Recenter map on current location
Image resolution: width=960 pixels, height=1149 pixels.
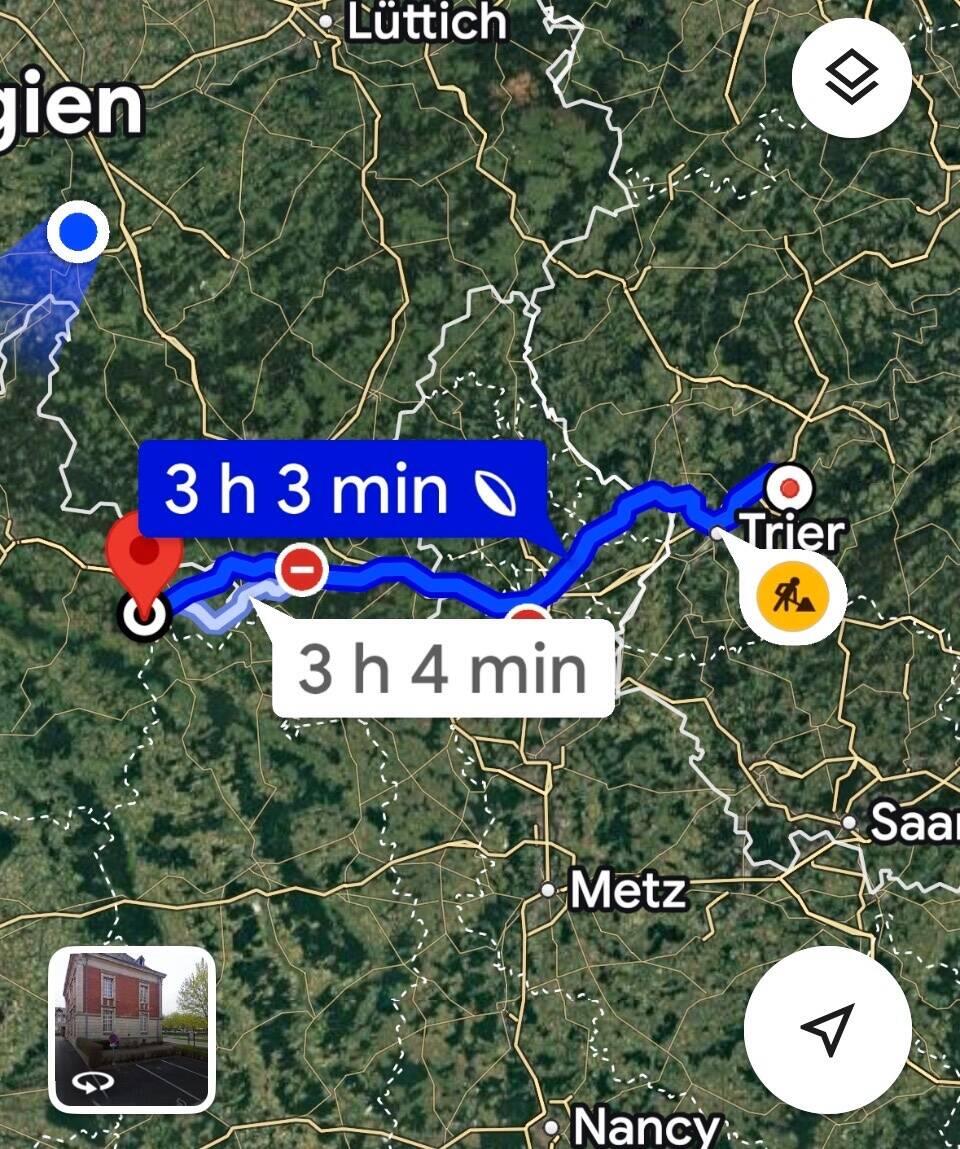[827, 1029]
